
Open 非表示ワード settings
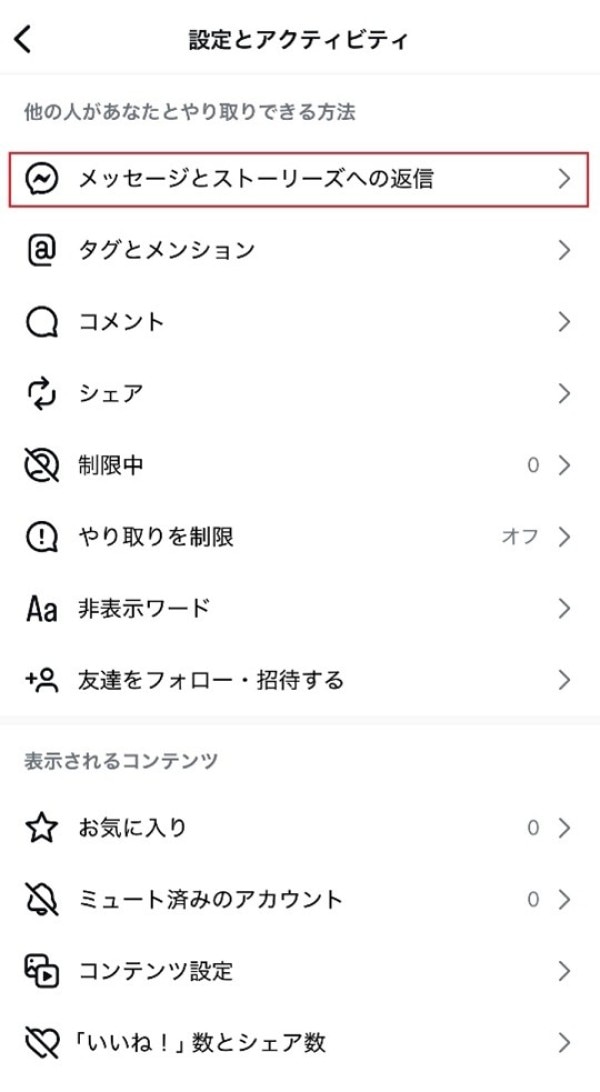[299, 608]
